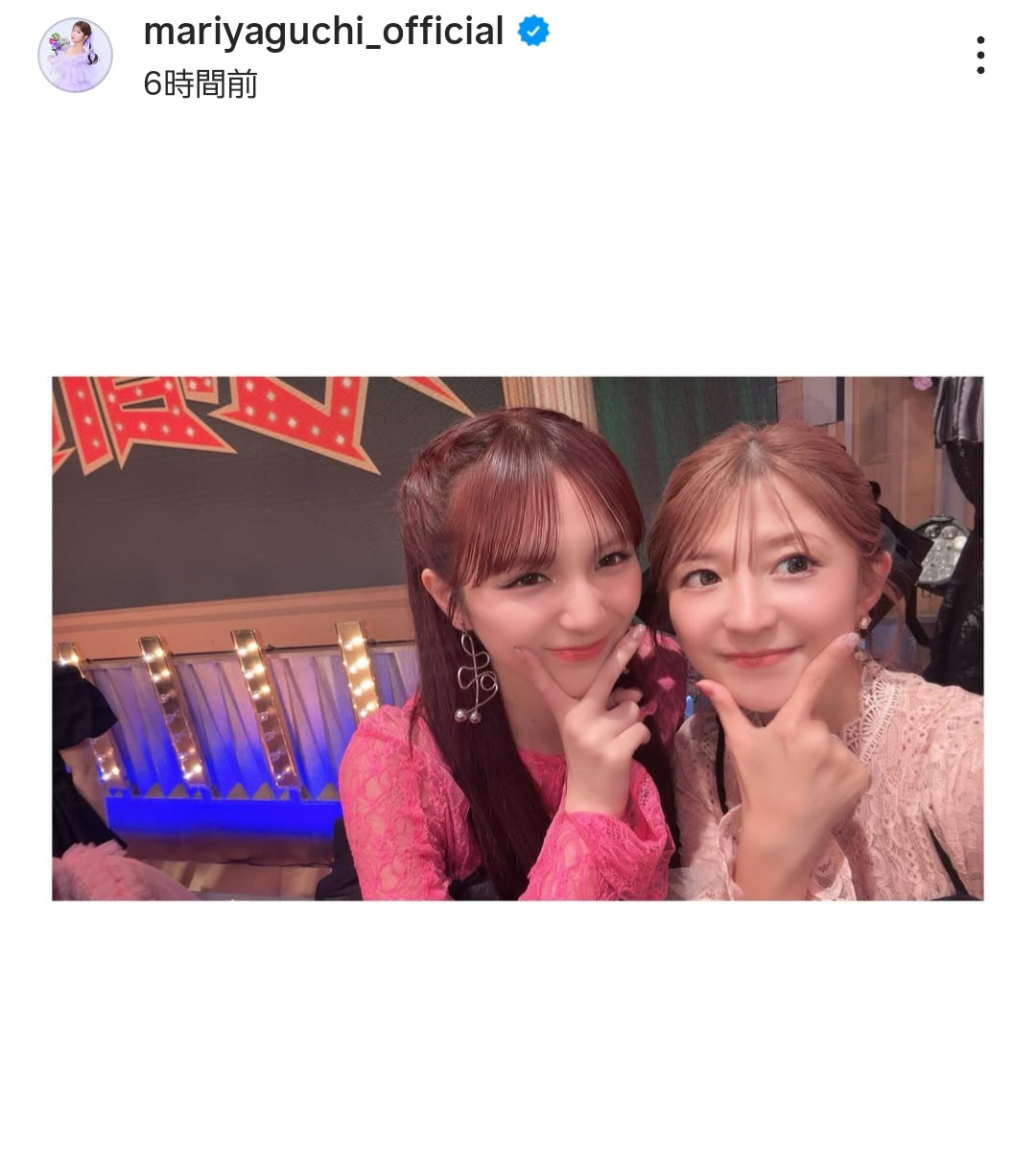Tap the mariyaguchi_official username

(x=323, y=32)
